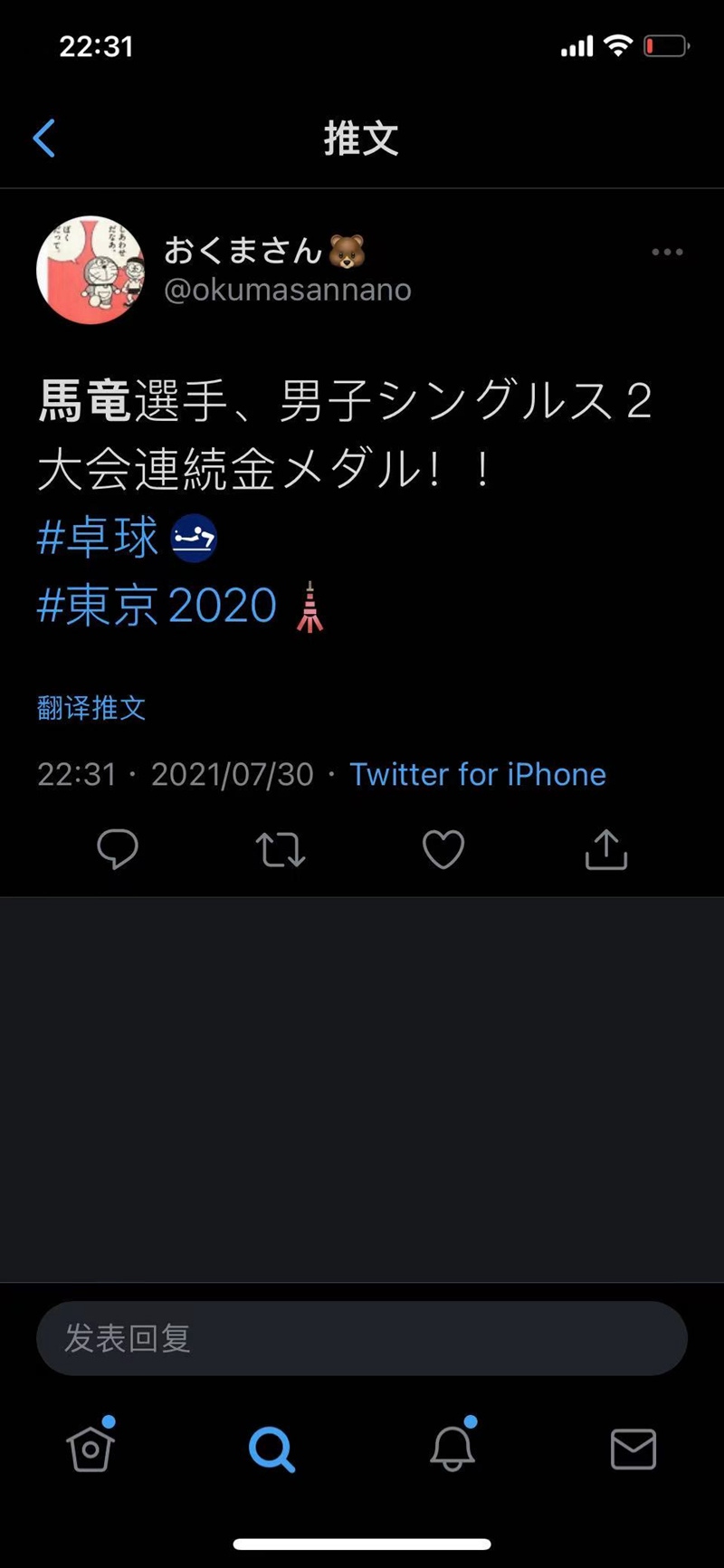Switch to the Home tab
Image resolution: width=724 pixels, height=1568 pixels.
pos(90,1448)
